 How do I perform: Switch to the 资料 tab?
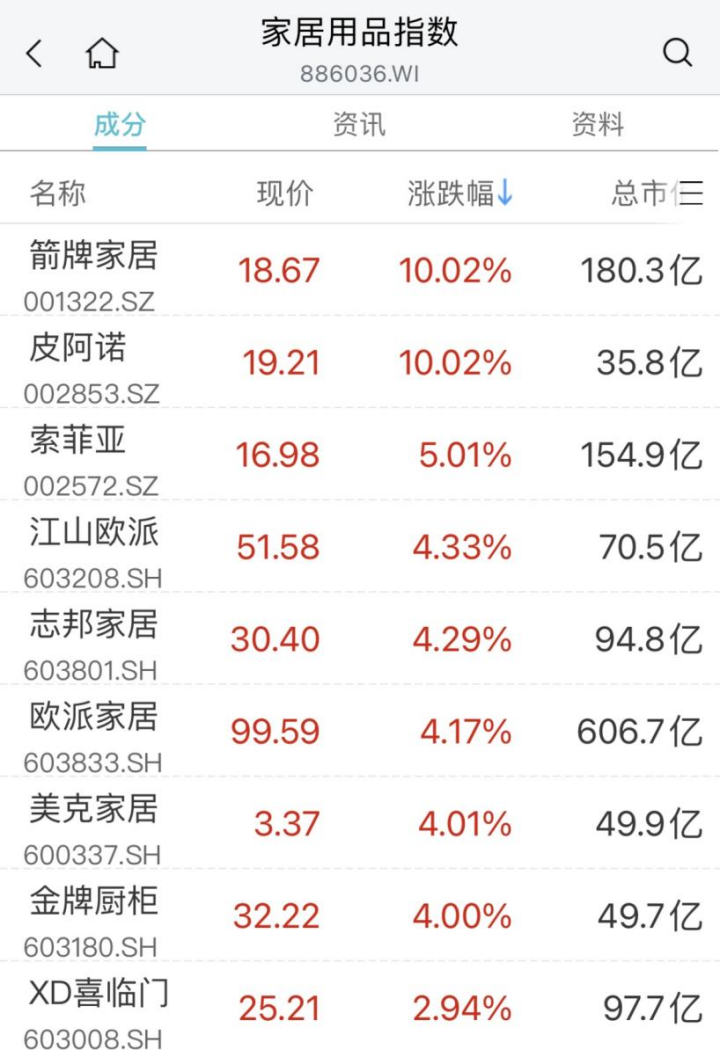click(598, 125)
